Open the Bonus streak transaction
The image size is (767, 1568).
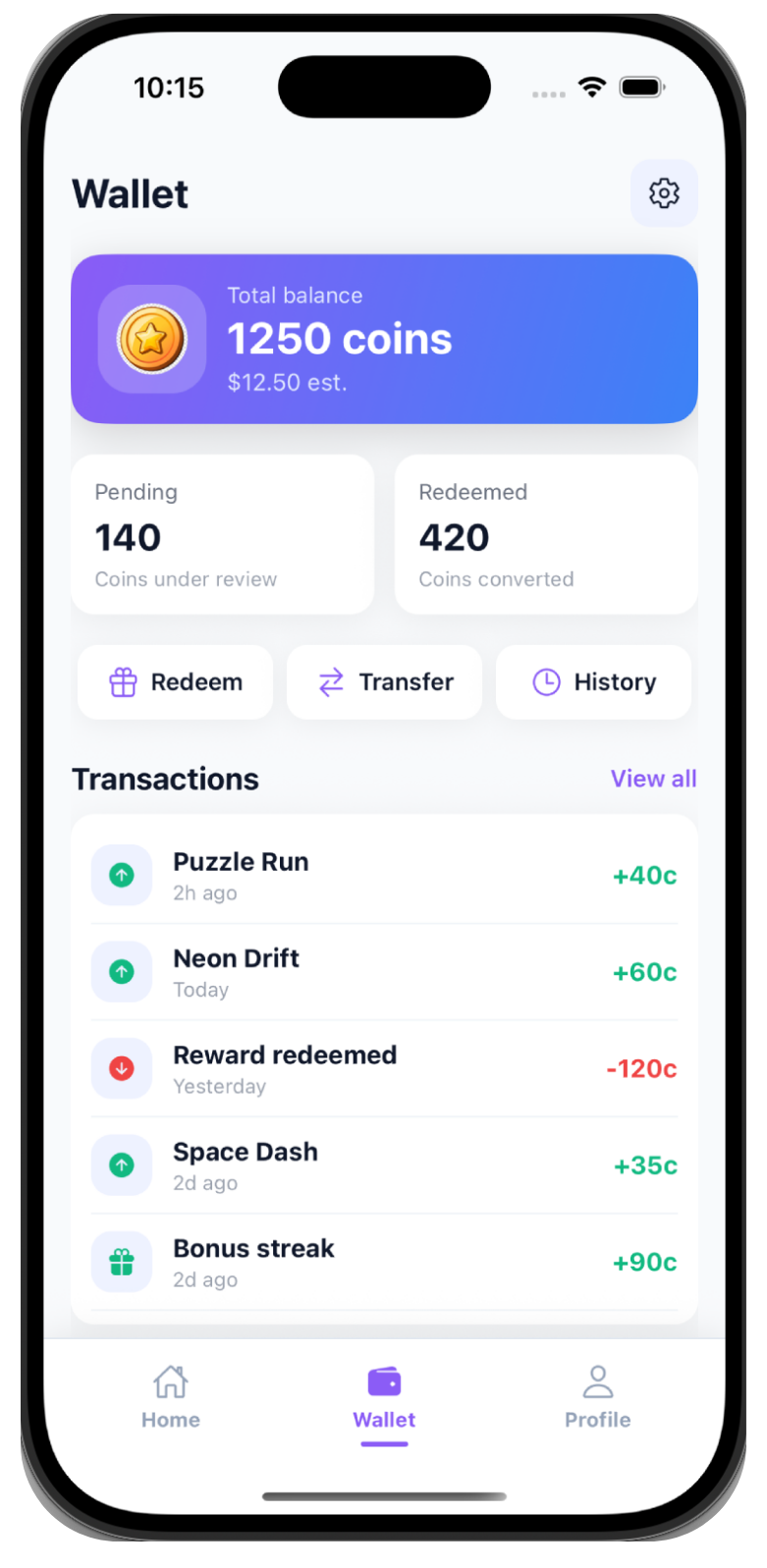point(384,1262)
